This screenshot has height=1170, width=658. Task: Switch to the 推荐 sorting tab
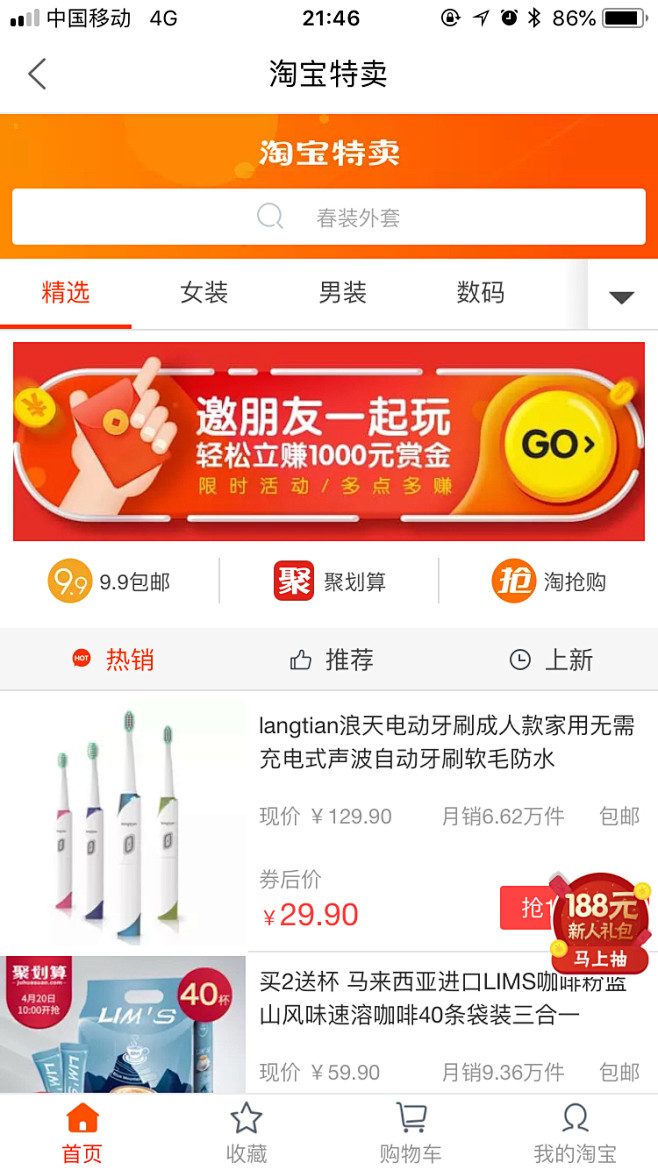[331, 660]
